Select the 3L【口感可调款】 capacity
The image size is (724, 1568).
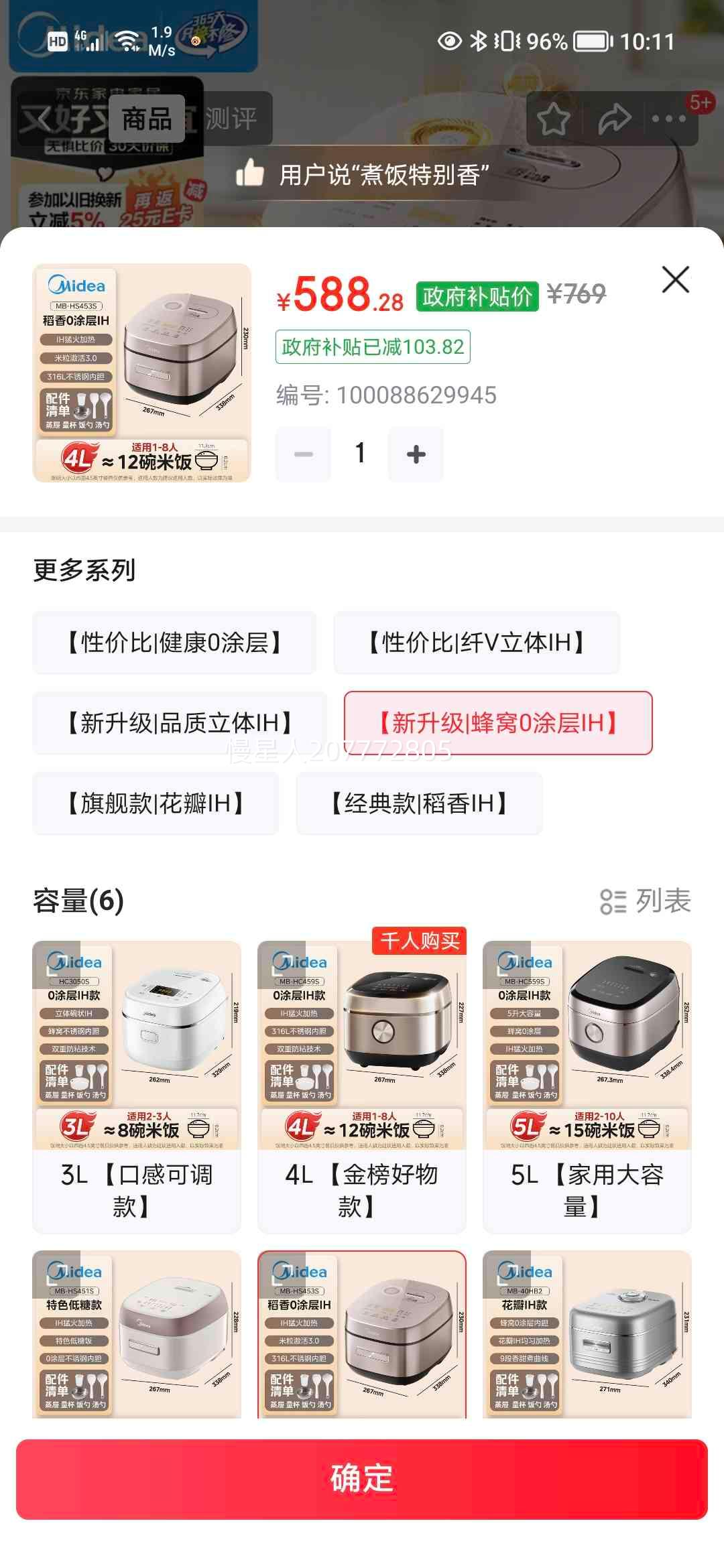pos(137,1086)
